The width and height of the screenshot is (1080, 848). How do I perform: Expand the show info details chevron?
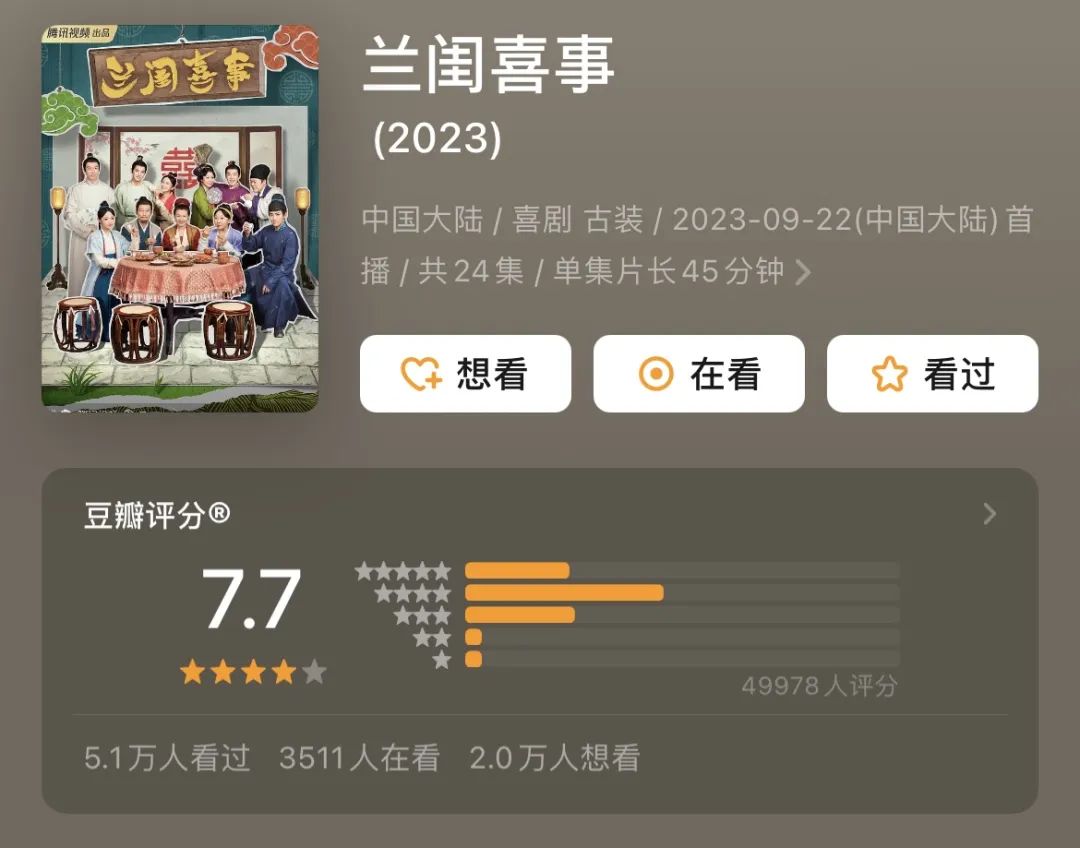pos(802,273)
